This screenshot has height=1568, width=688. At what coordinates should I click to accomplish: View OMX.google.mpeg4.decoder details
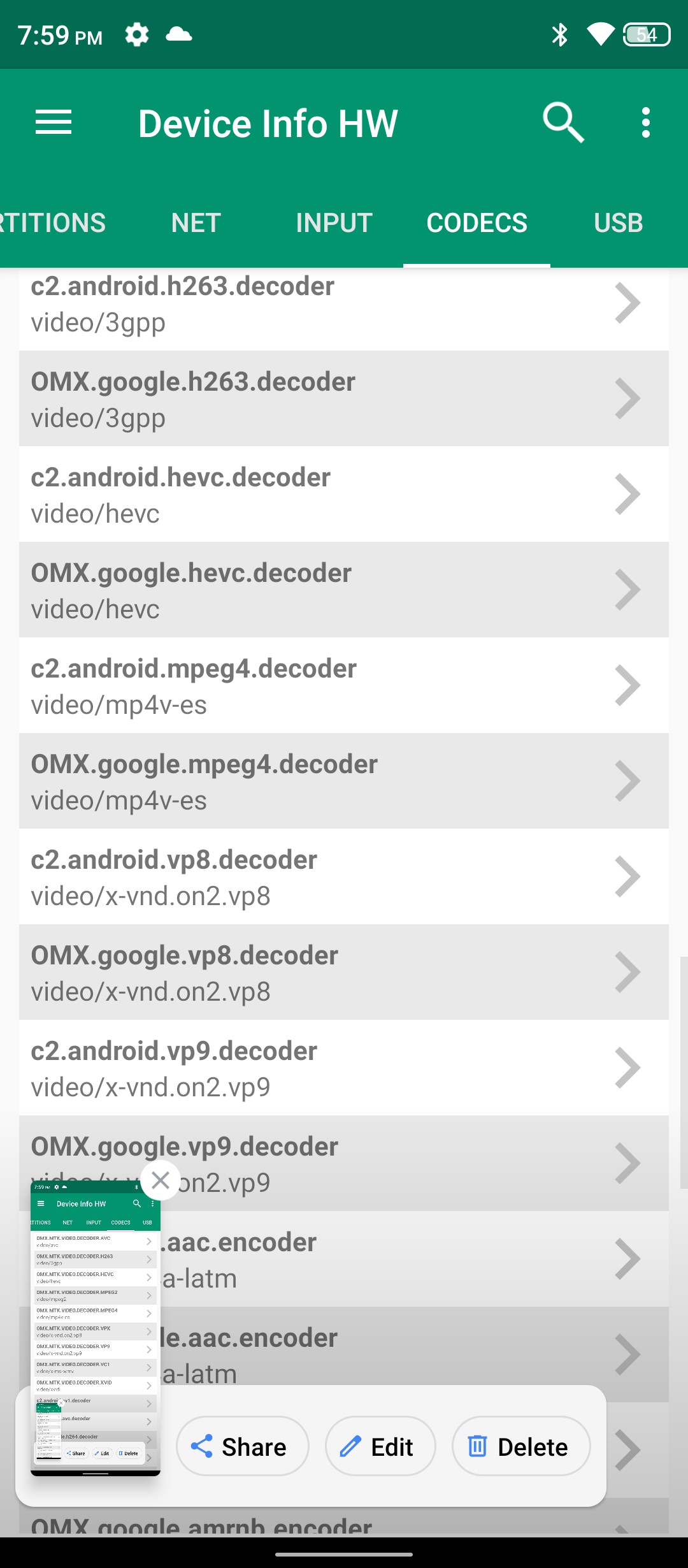[344, 781]
